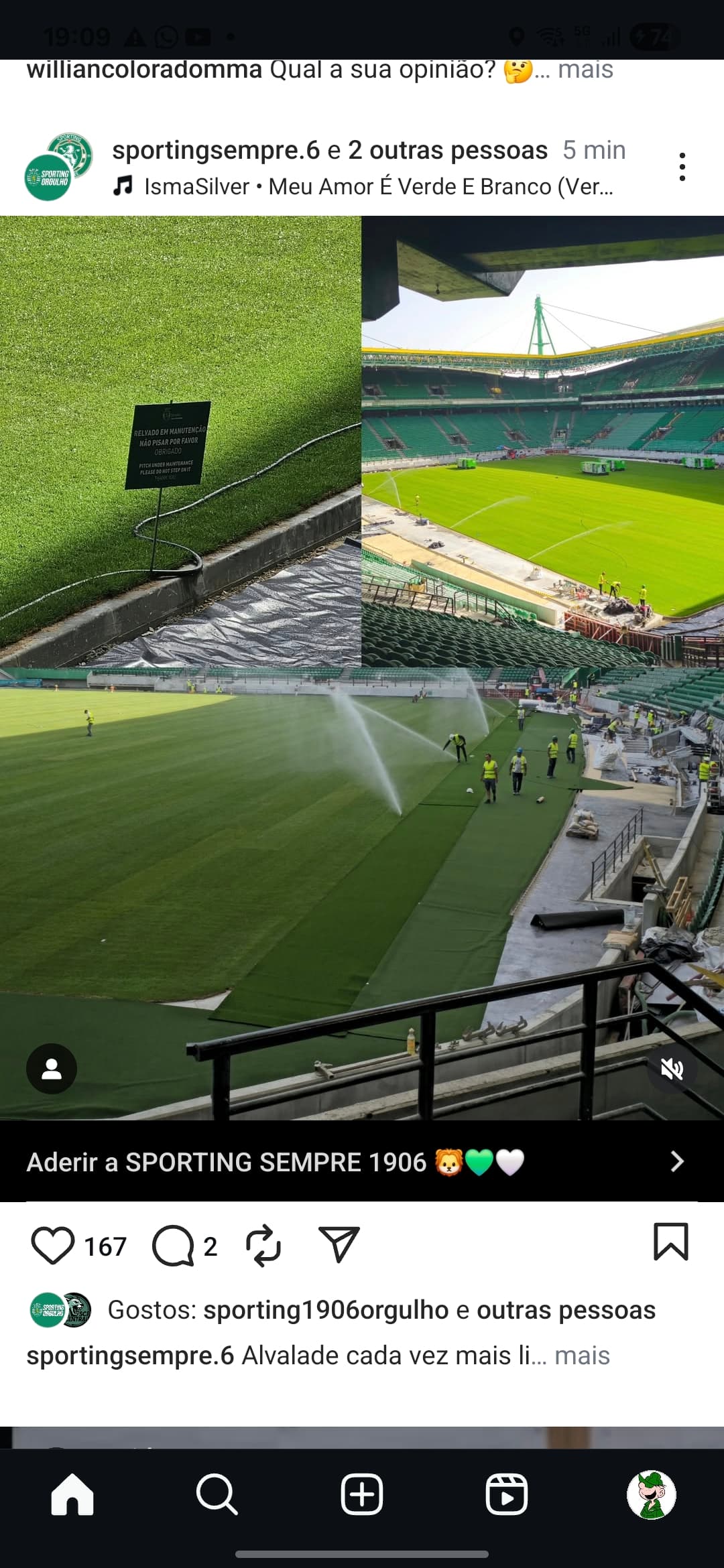The image size is (724, 1568).
Task: Show people tagged in the post
Action: 52,1069
